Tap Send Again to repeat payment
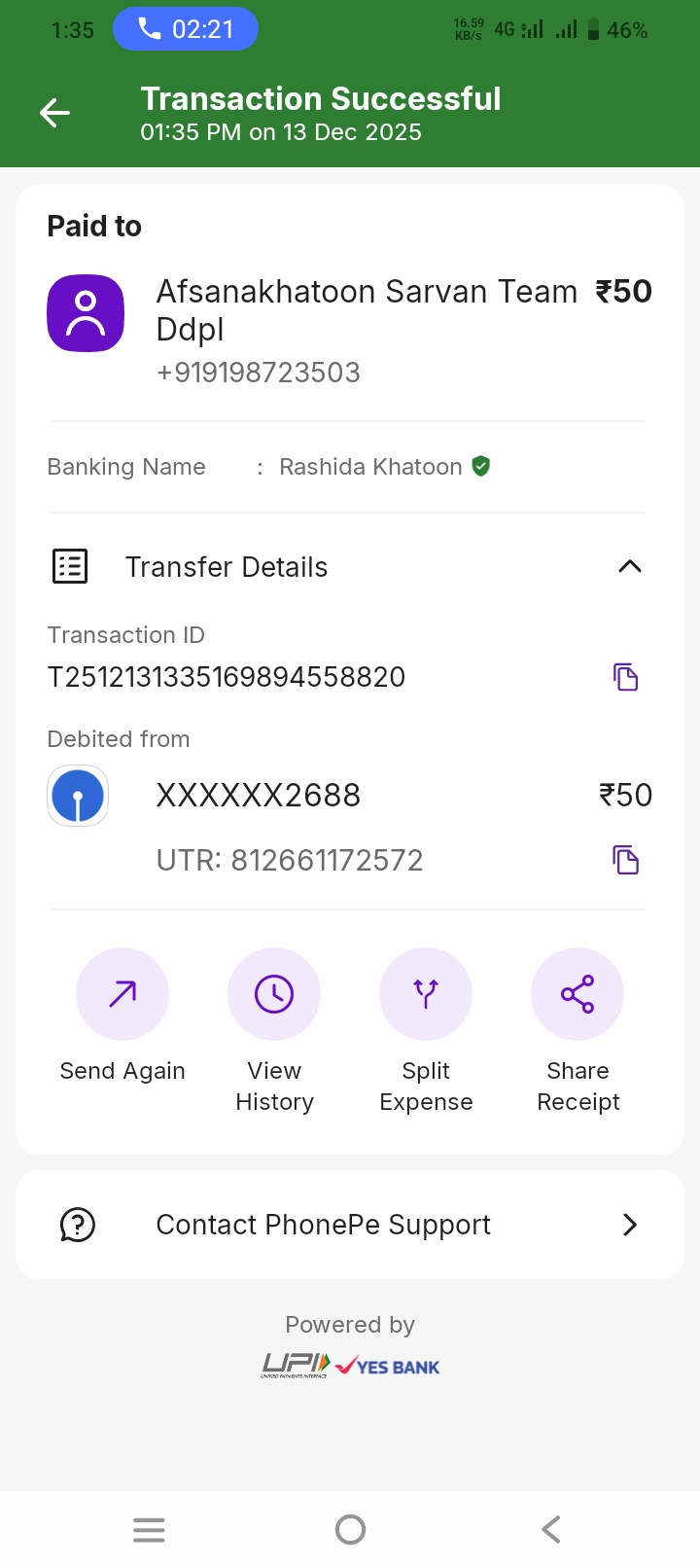700x1568 pixels. pyautogui.click(x=122, y=994)
